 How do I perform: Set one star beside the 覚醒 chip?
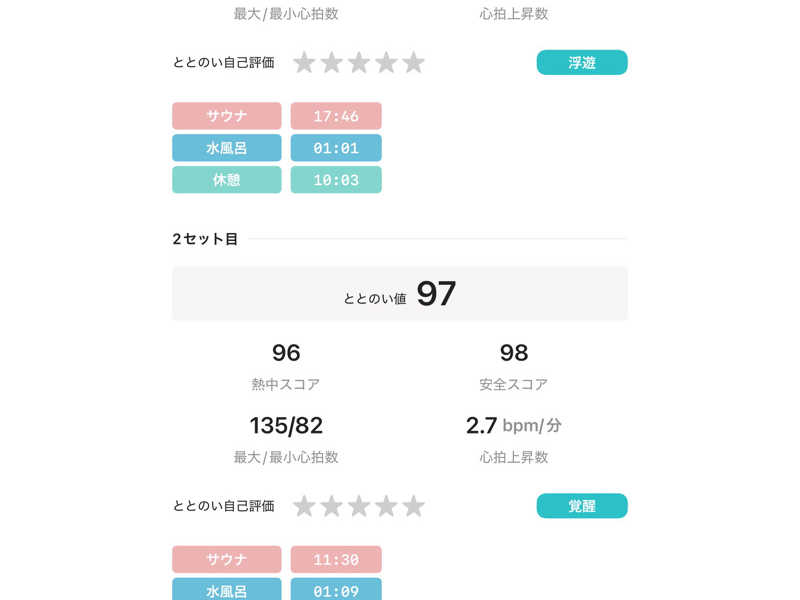point(304,506)
